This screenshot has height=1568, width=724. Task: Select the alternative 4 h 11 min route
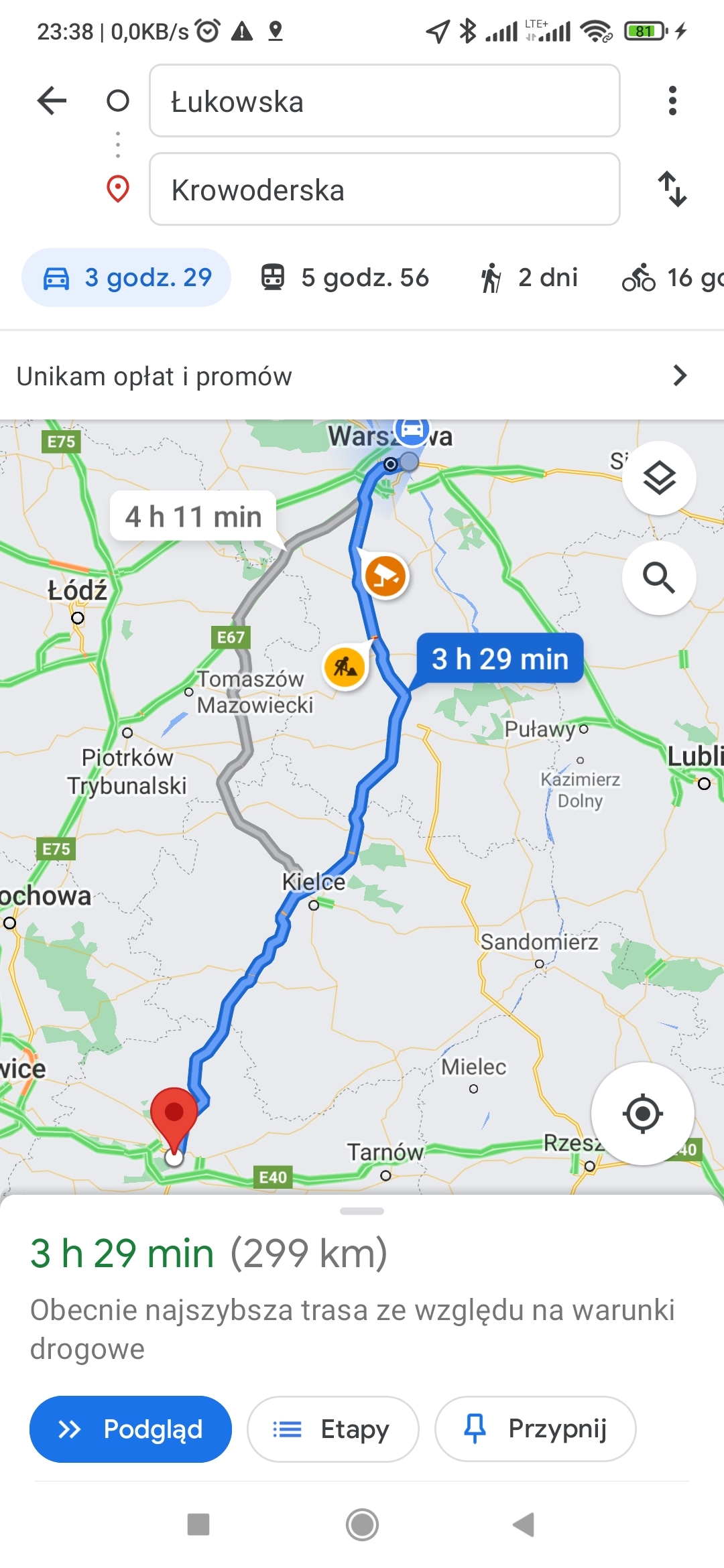pos(193,517)
